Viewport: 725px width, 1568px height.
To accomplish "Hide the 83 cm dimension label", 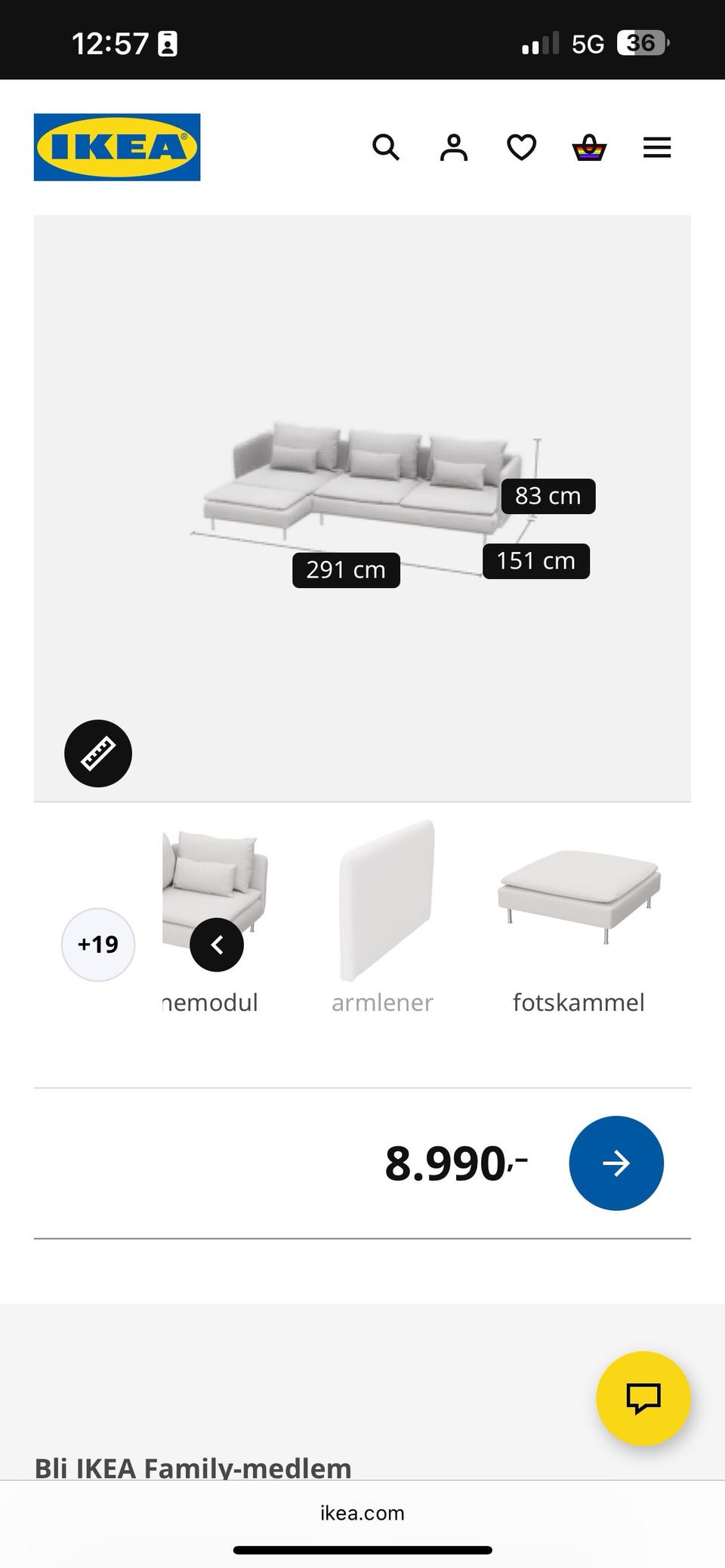I will (547, 495).
